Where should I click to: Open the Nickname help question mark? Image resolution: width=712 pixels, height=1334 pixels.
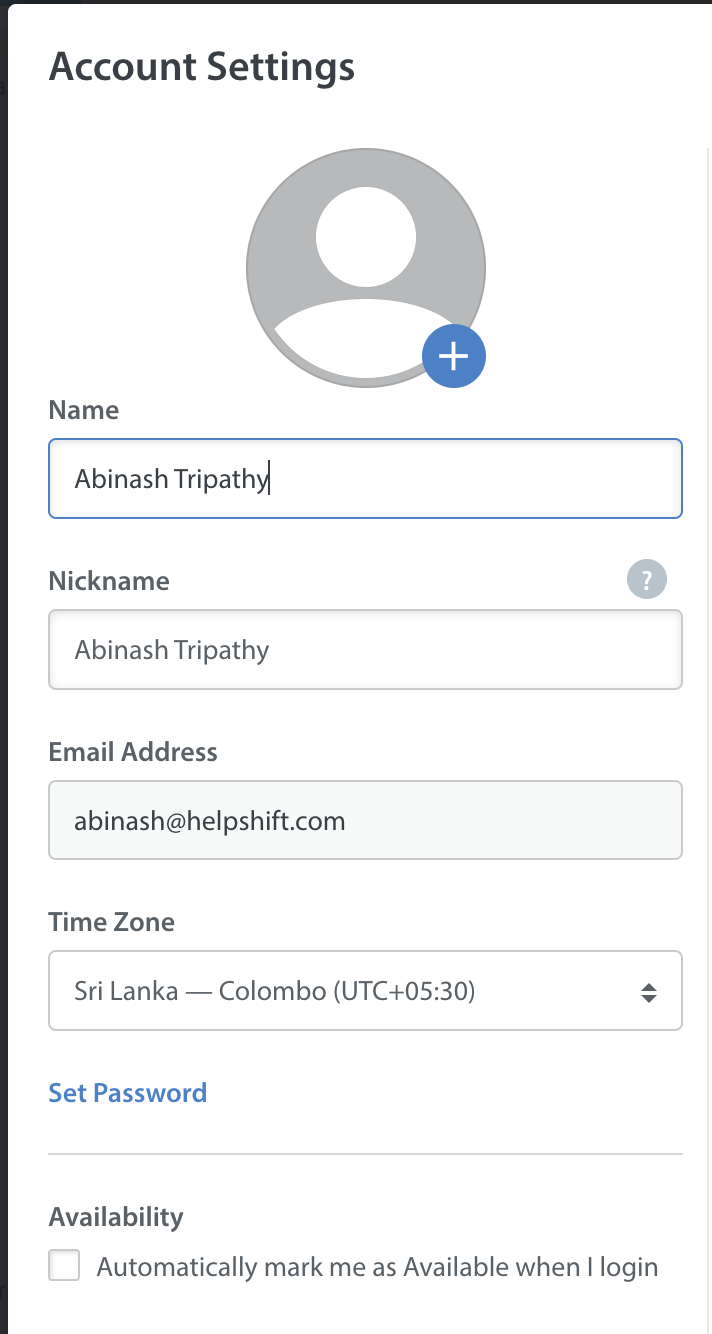[646, 579]
